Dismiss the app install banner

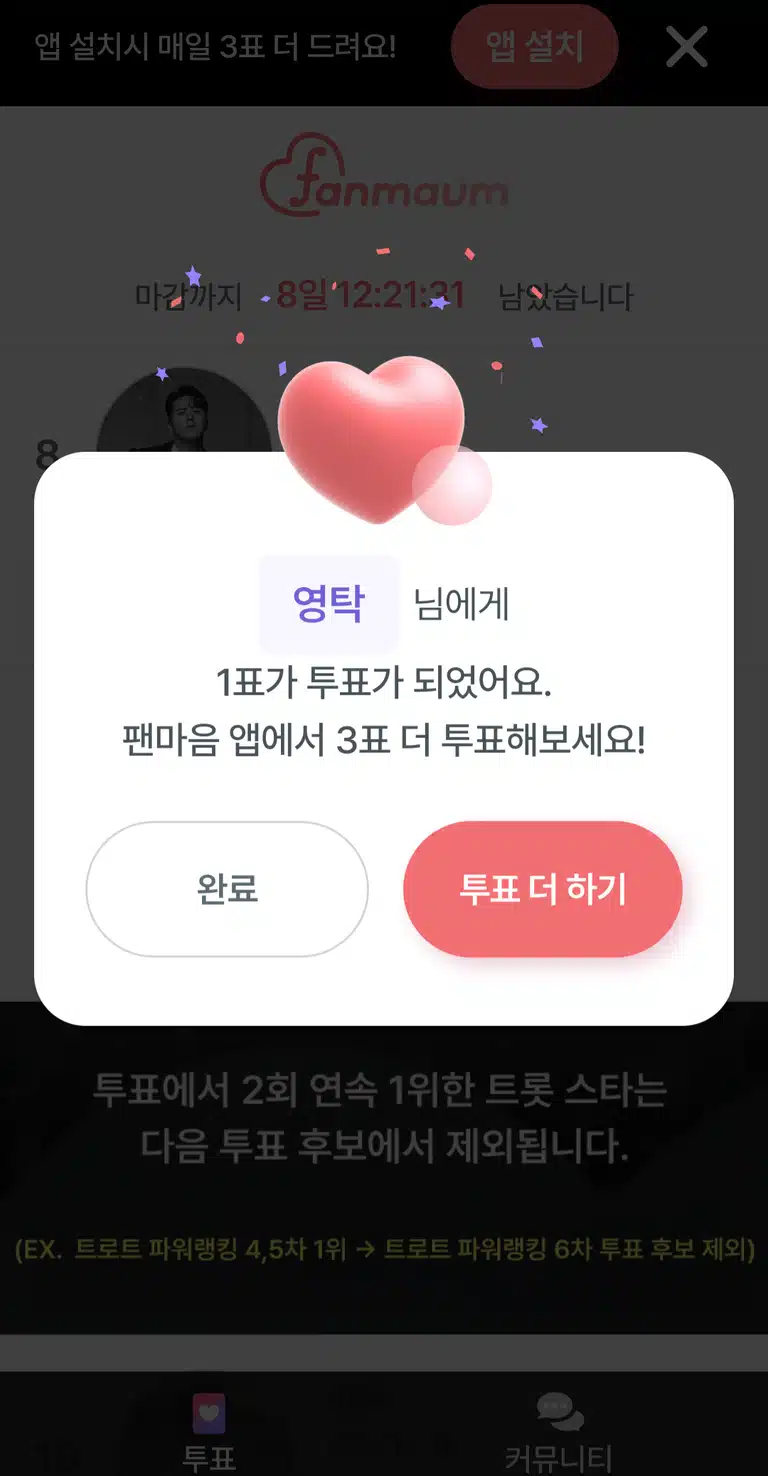687,46
